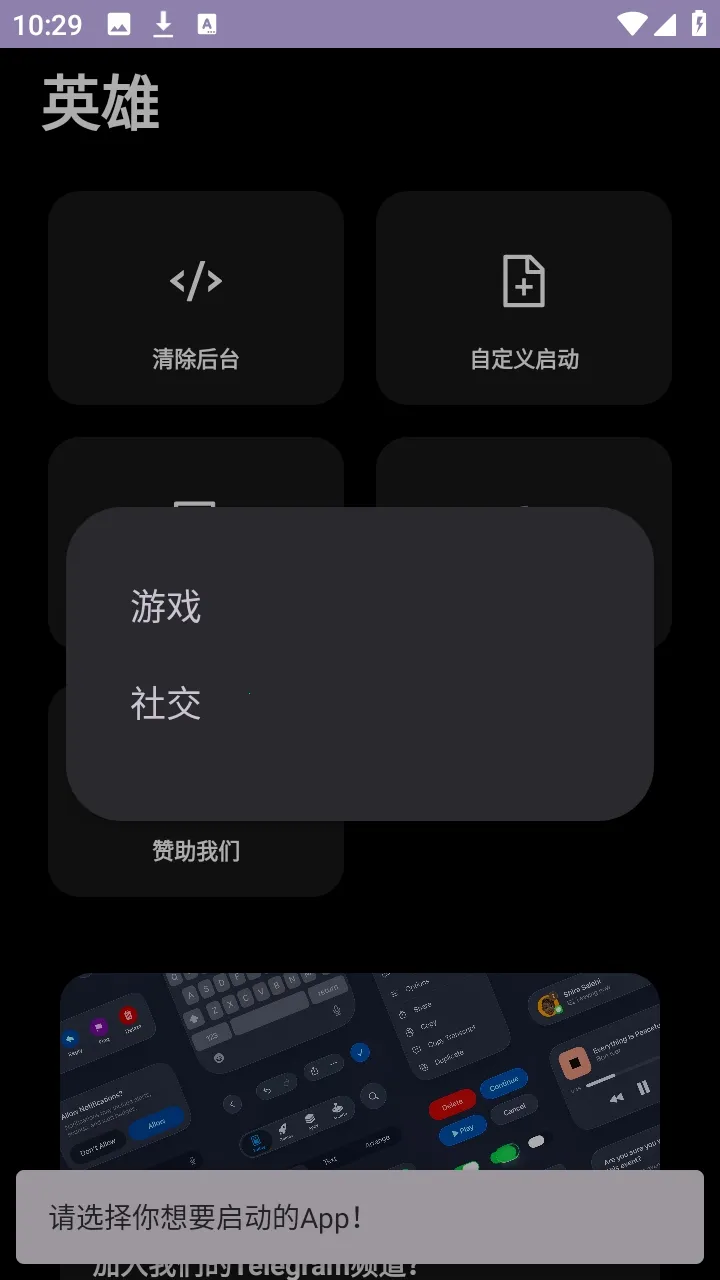
Task: Dismiss the 请选择你想要启动的App toast message
Action: [x=360, y=1218]
